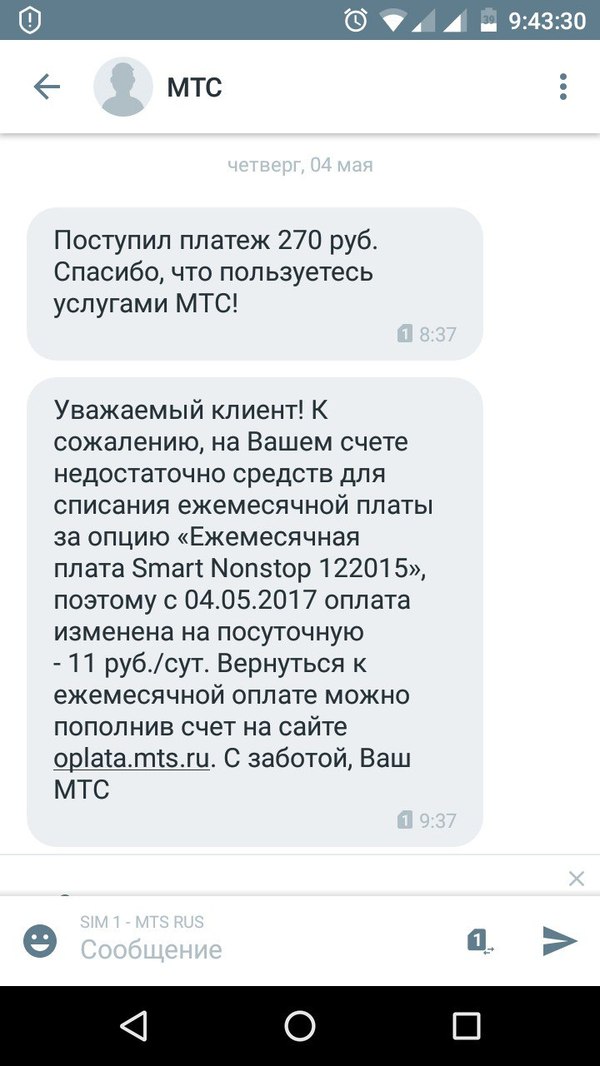
Task: Tap the system home button
Action: pyautogui.click(x=300, y=1026)
